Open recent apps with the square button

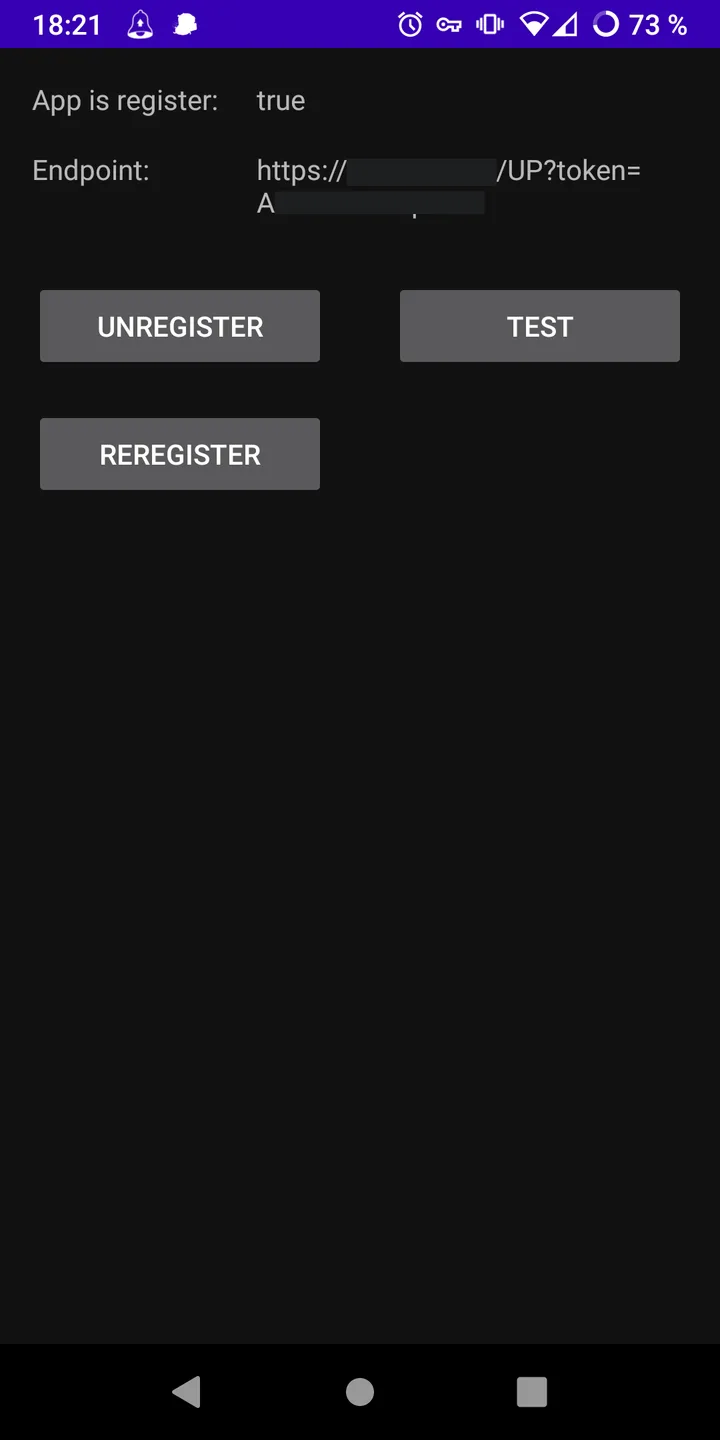pyautogui.click(x=532, y=1392)
